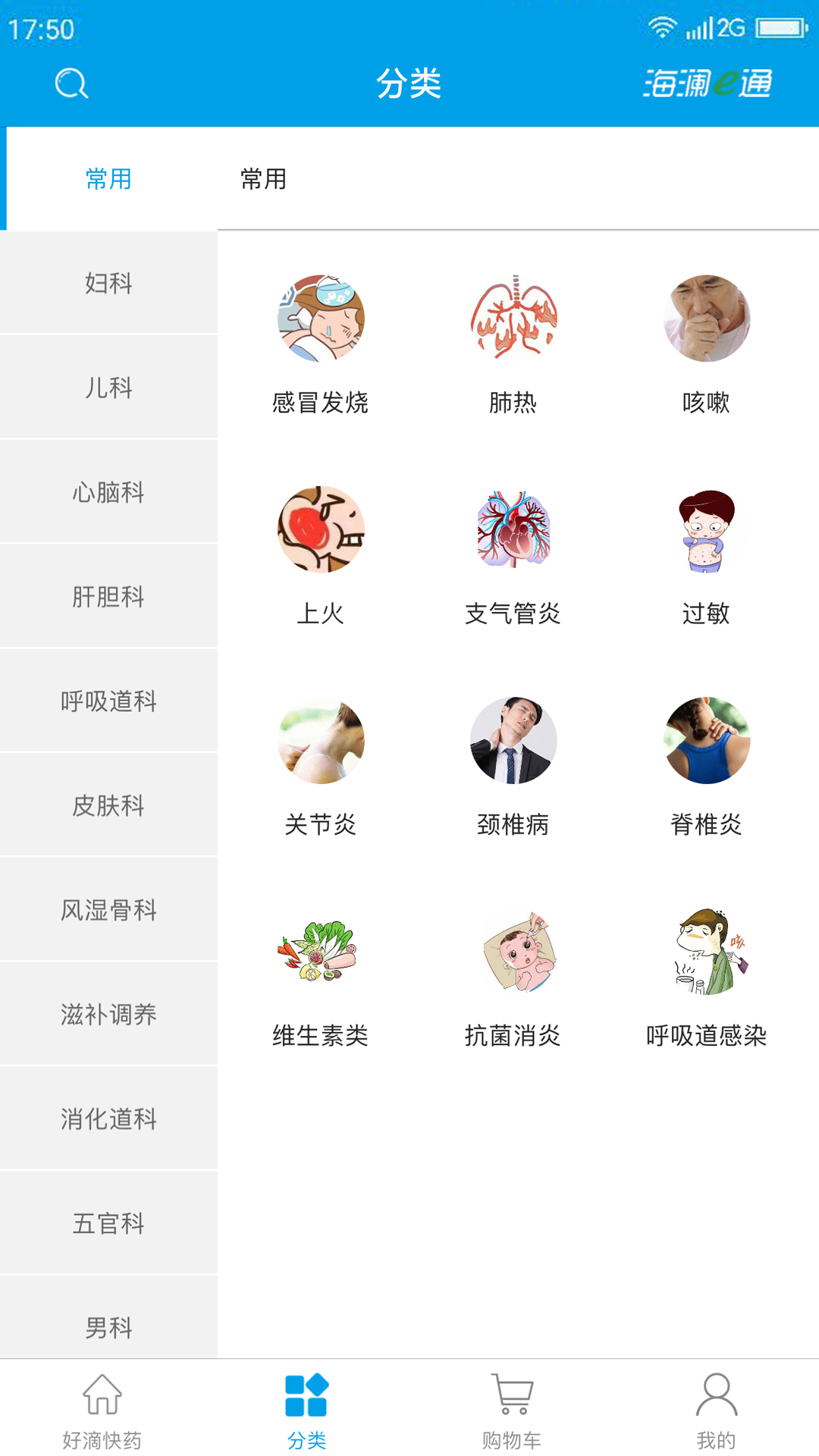
Task: Open the 过敏 tile
Action: point(706,554)
